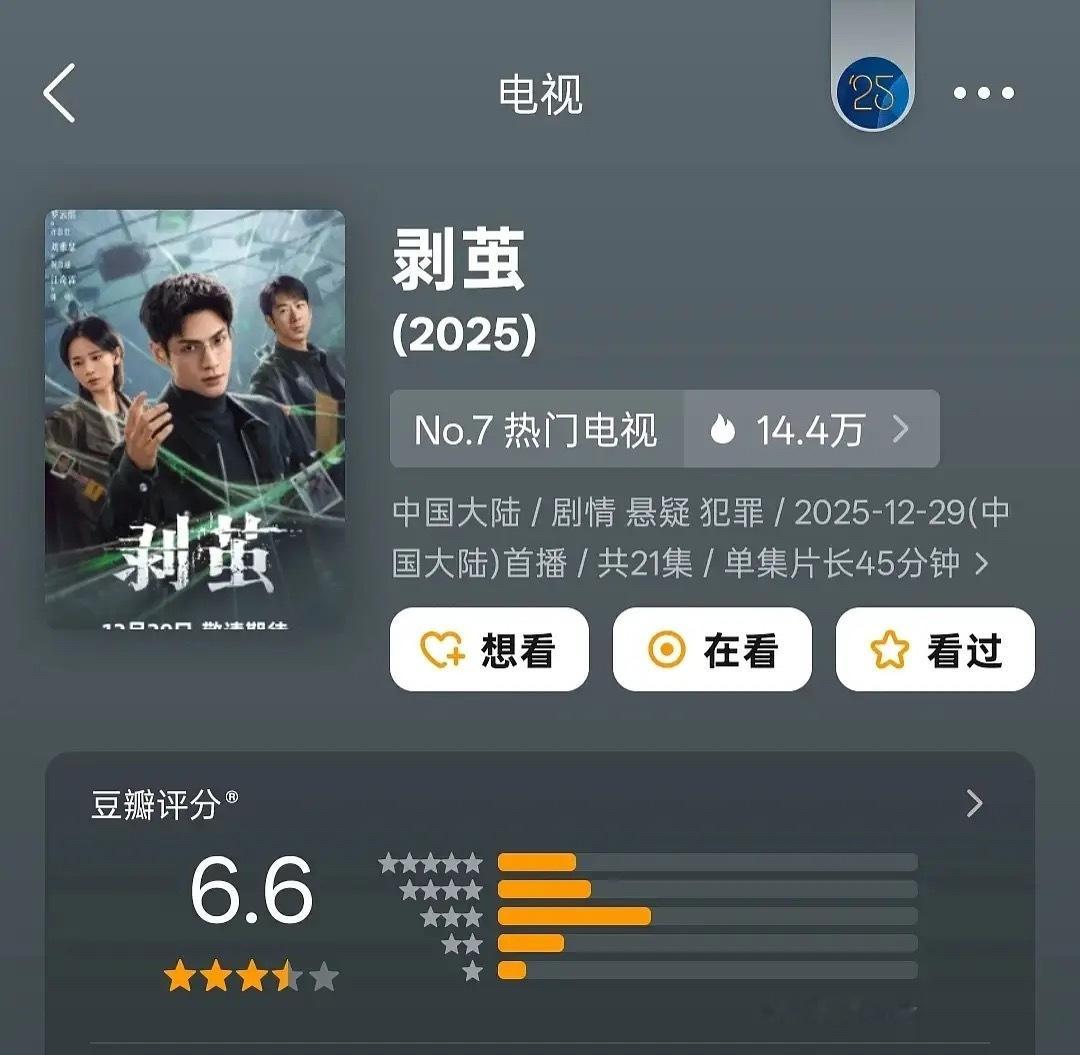This screenshot has width=1080, height=1055.
Task: Go back using the top-left arrow
Action: click(x=60, y=93)
